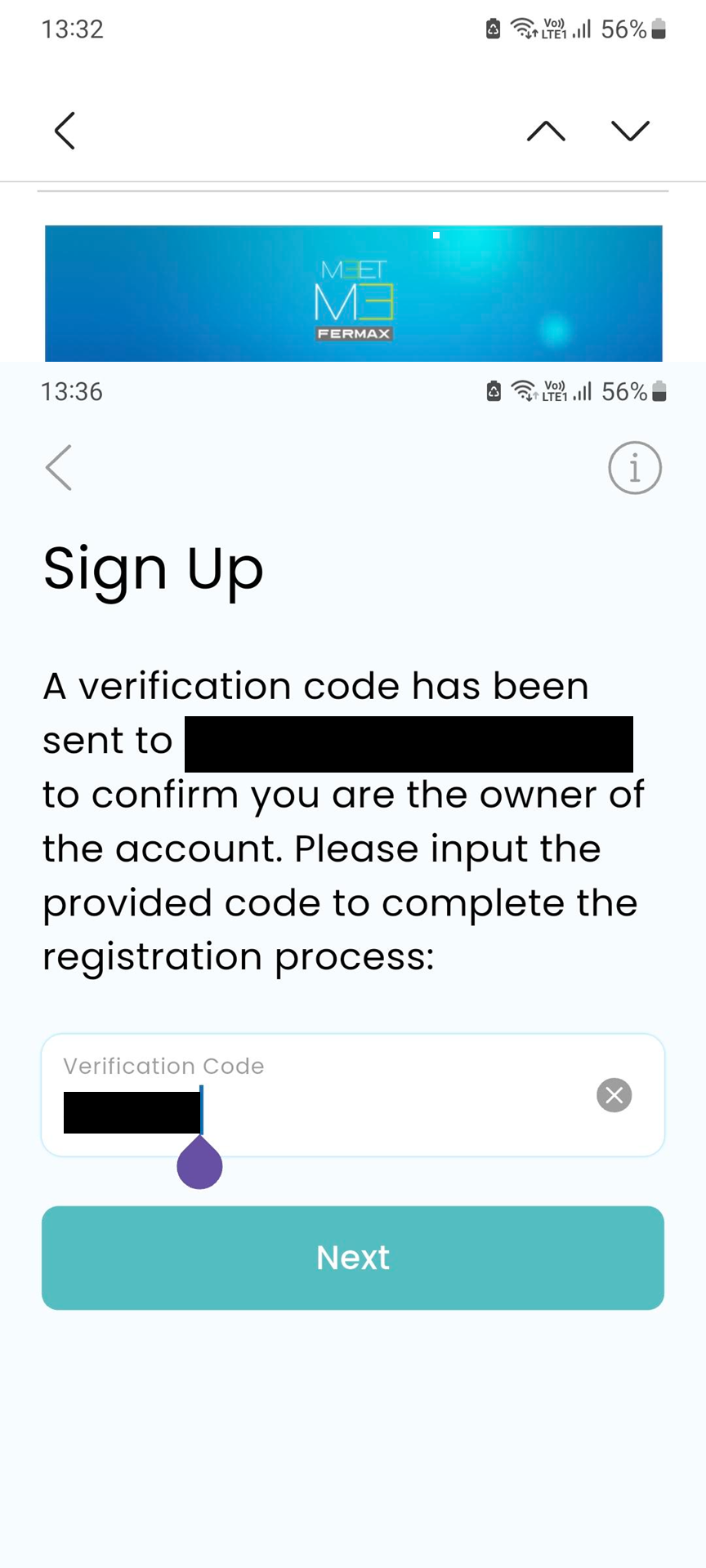Return to previous Sign Up step
This screenshot has width=706, height=1568.
59,468
